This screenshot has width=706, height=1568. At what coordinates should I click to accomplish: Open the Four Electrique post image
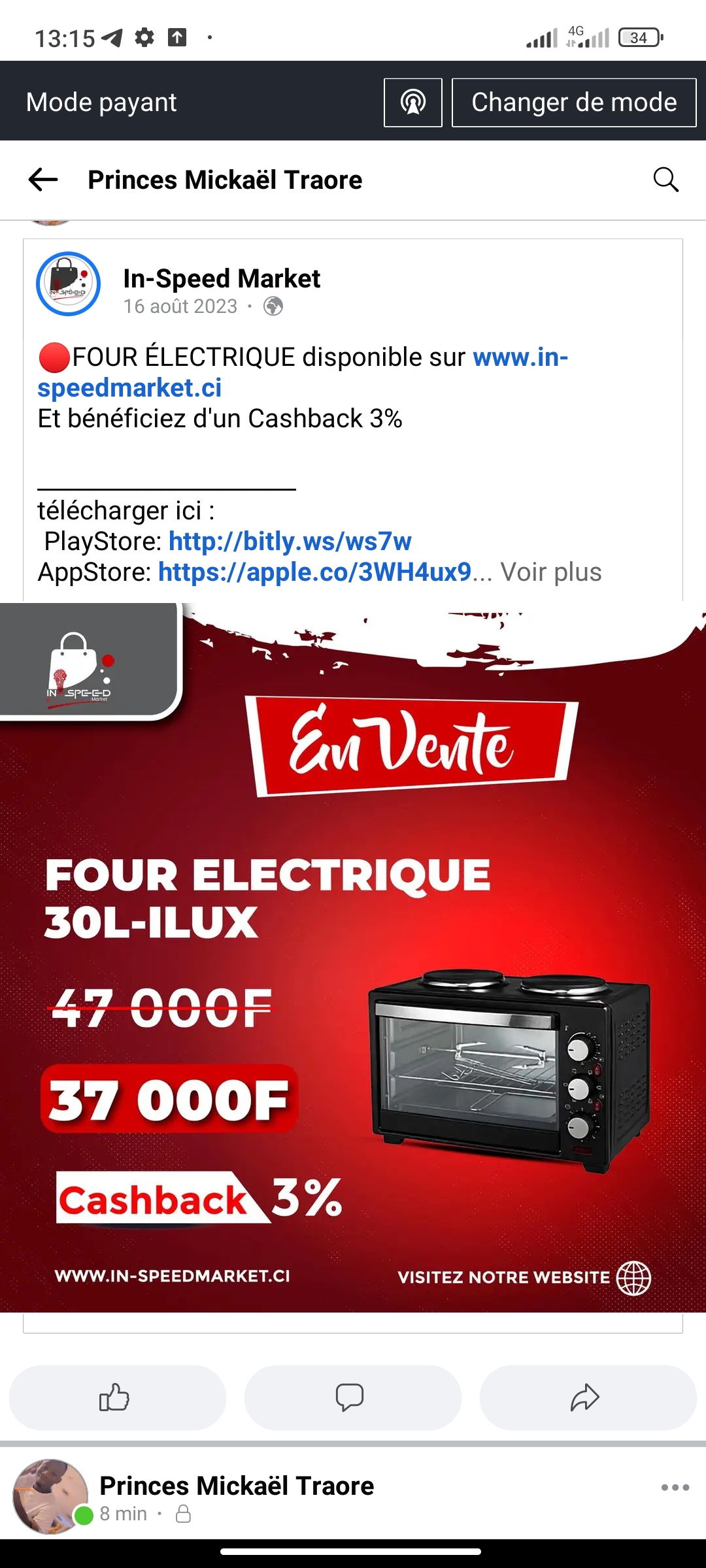point(353,957)
